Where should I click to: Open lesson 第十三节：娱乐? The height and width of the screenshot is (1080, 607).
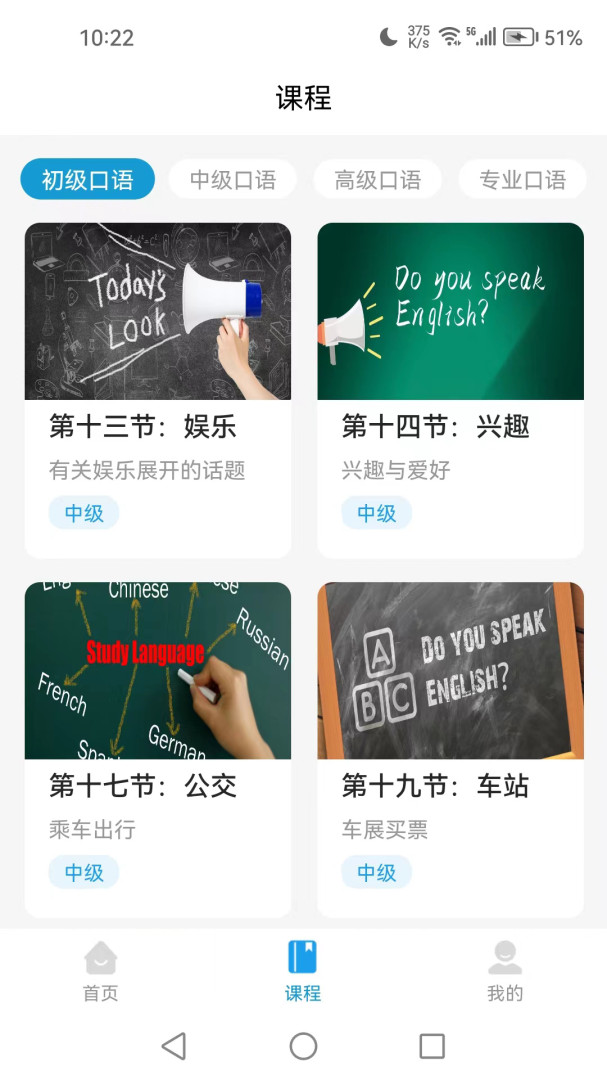[x=158, y=389]
